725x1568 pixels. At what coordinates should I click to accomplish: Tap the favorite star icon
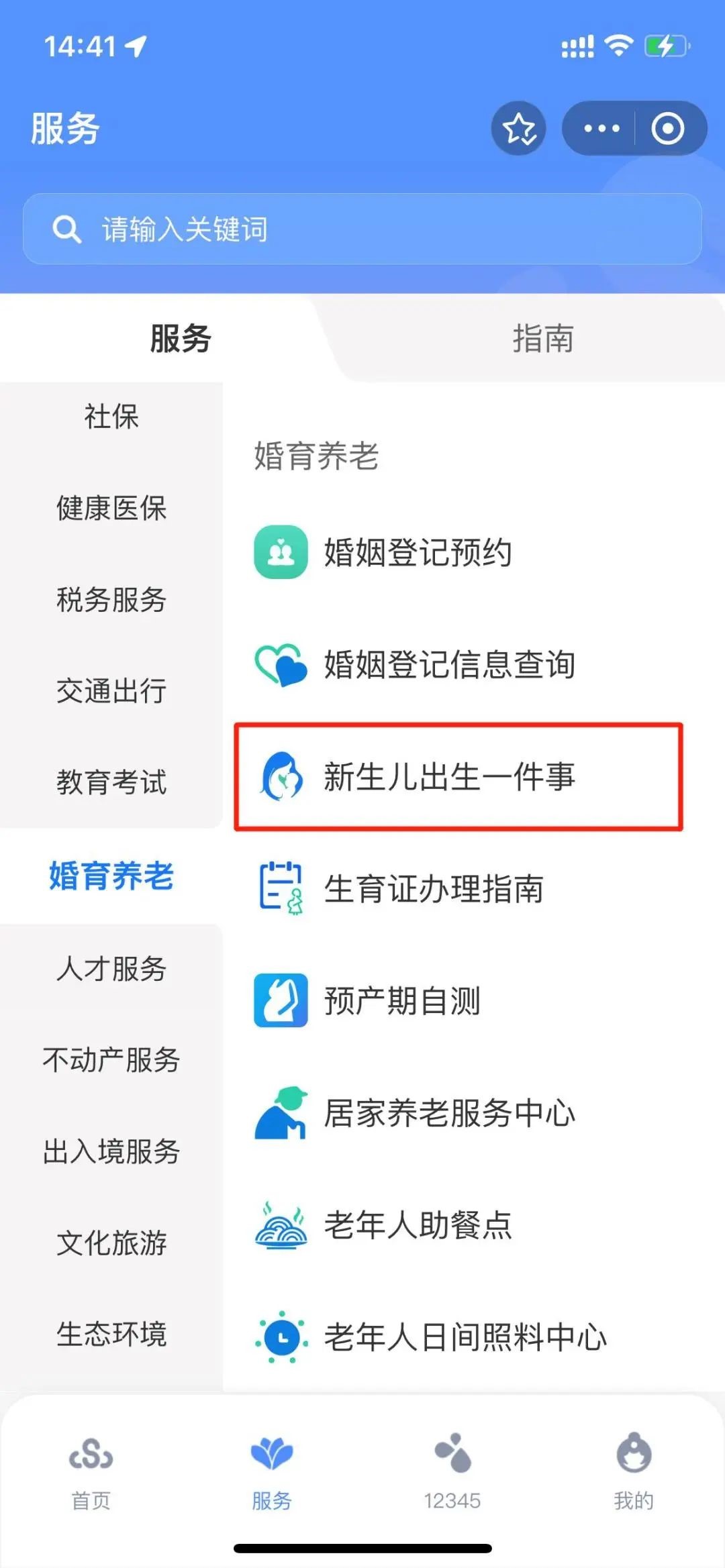(518, 128)
